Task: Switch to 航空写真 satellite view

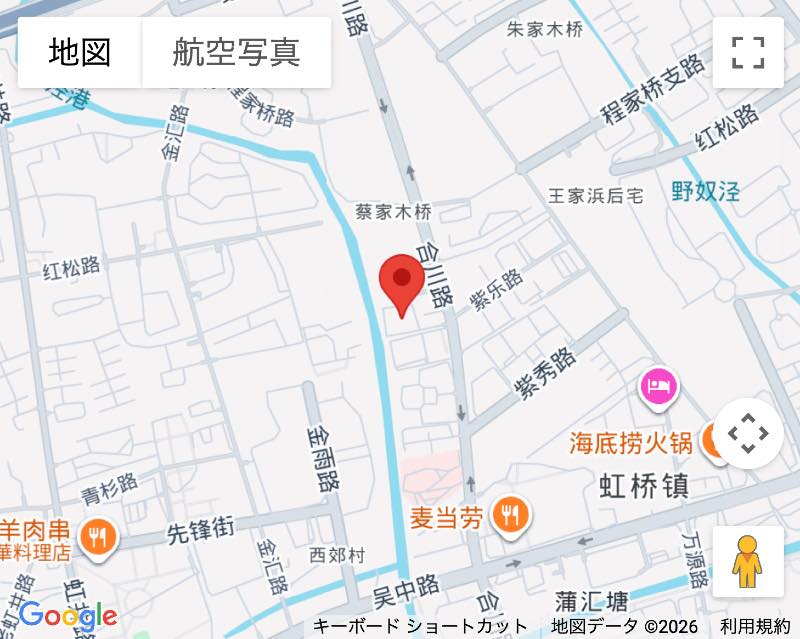Action: (237, 52)
